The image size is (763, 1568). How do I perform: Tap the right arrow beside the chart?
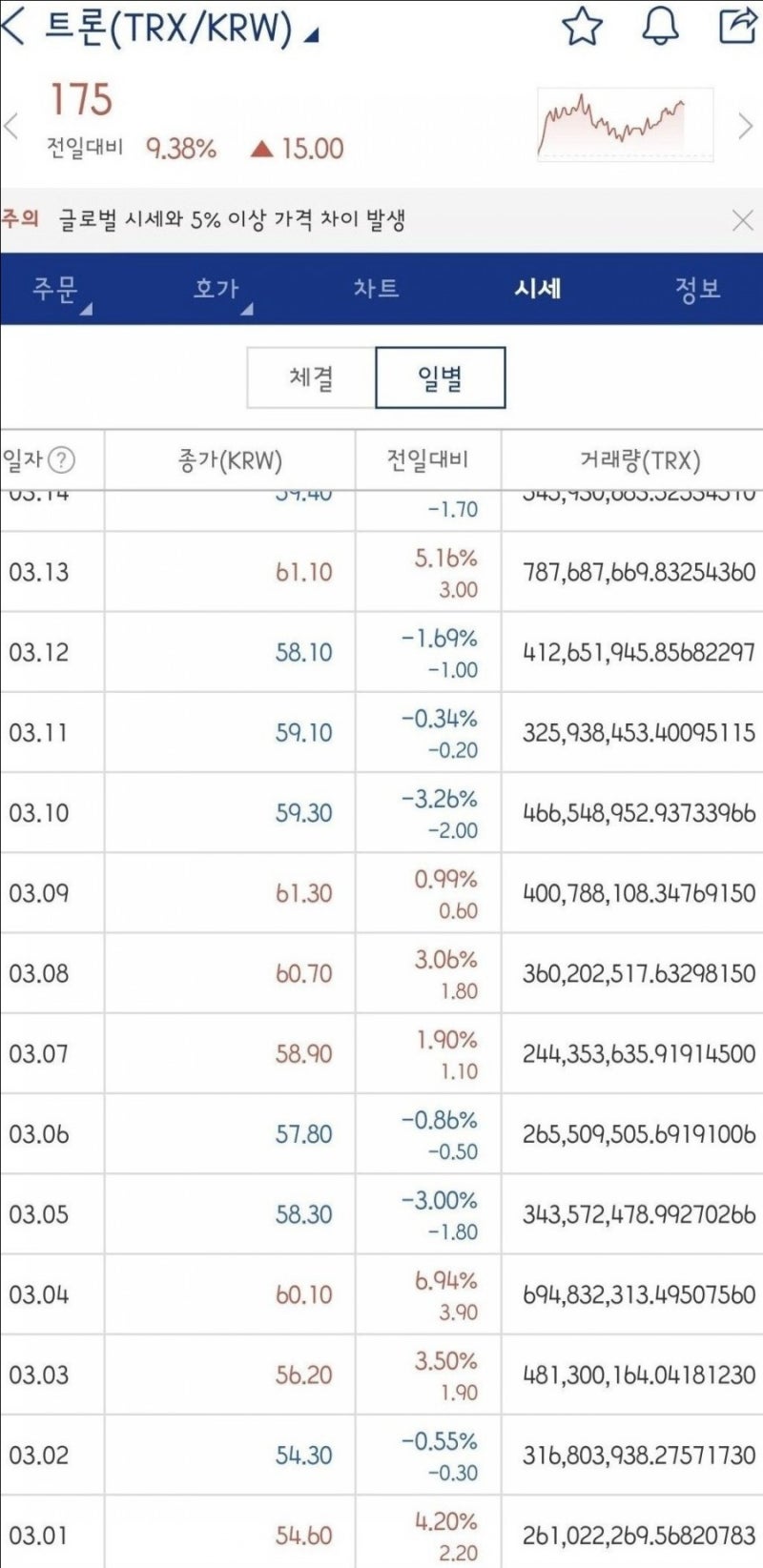coord(747,125)
